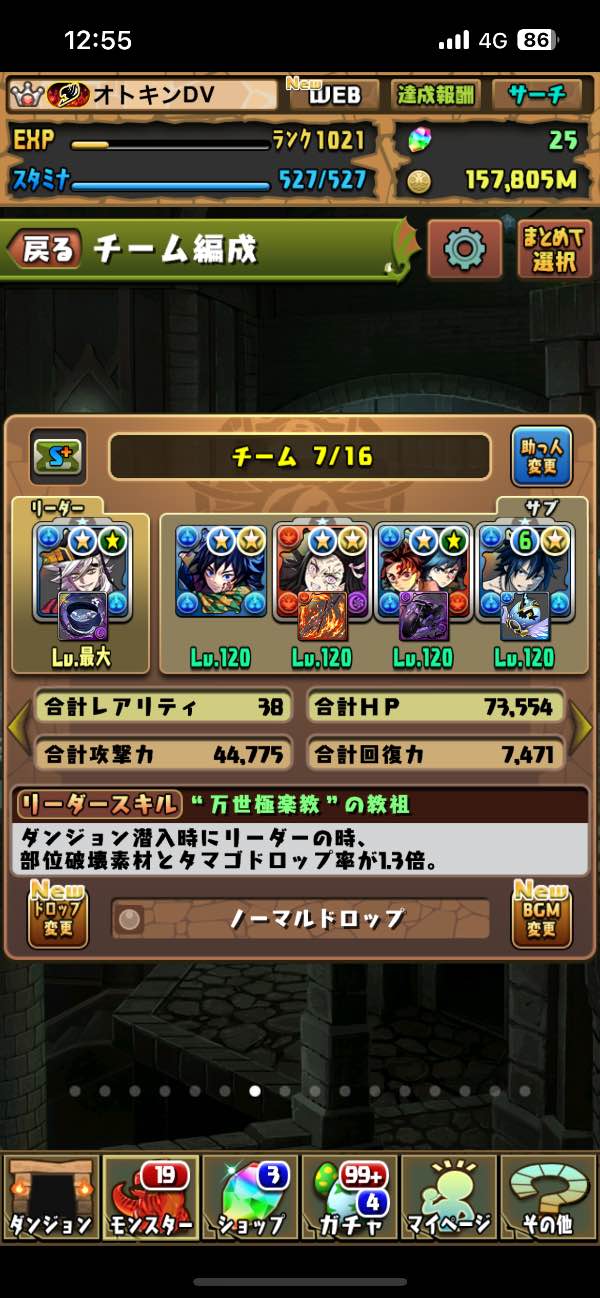Tap the まとめて選択 button

click(554, 249)
